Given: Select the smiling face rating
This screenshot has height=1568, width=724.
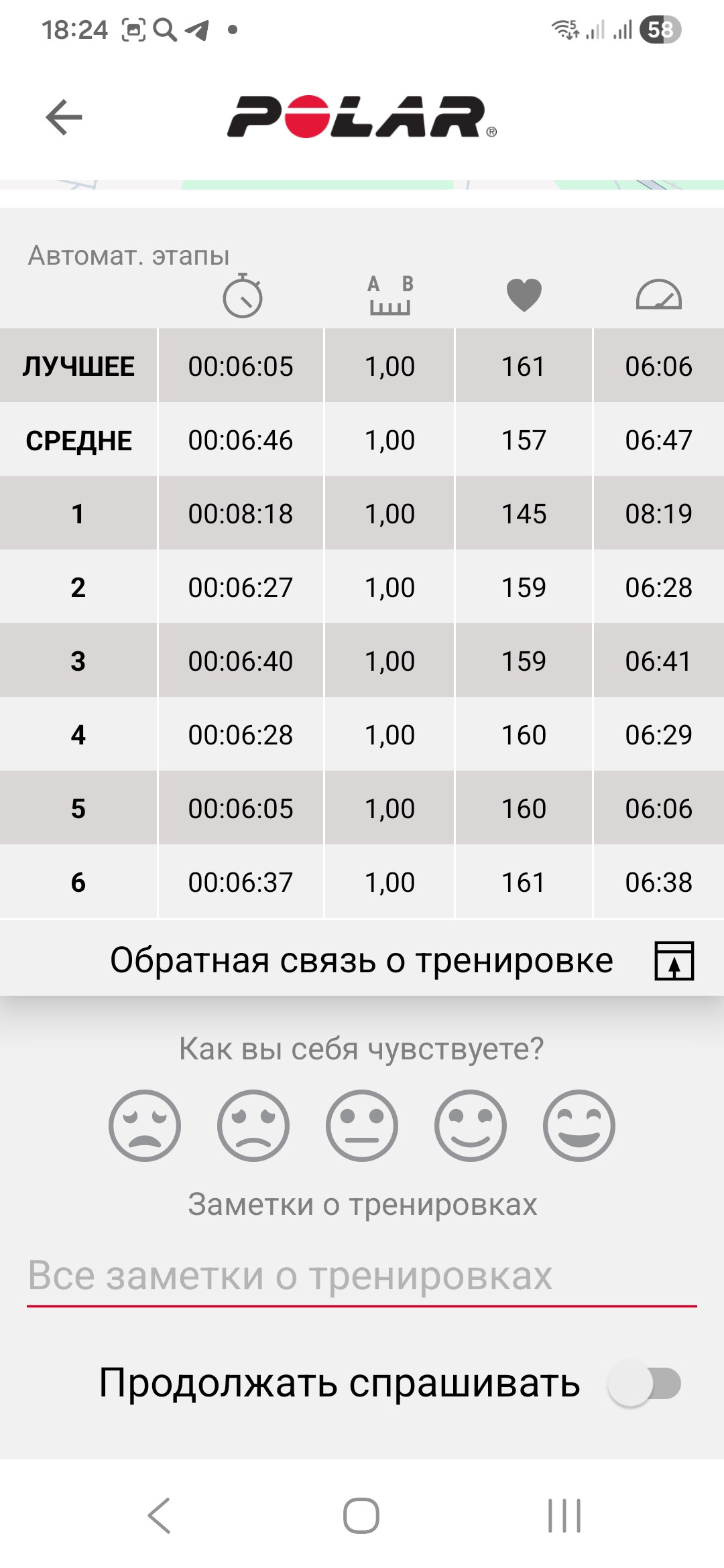Looking at the screenshot, I should coord(471,1125).
